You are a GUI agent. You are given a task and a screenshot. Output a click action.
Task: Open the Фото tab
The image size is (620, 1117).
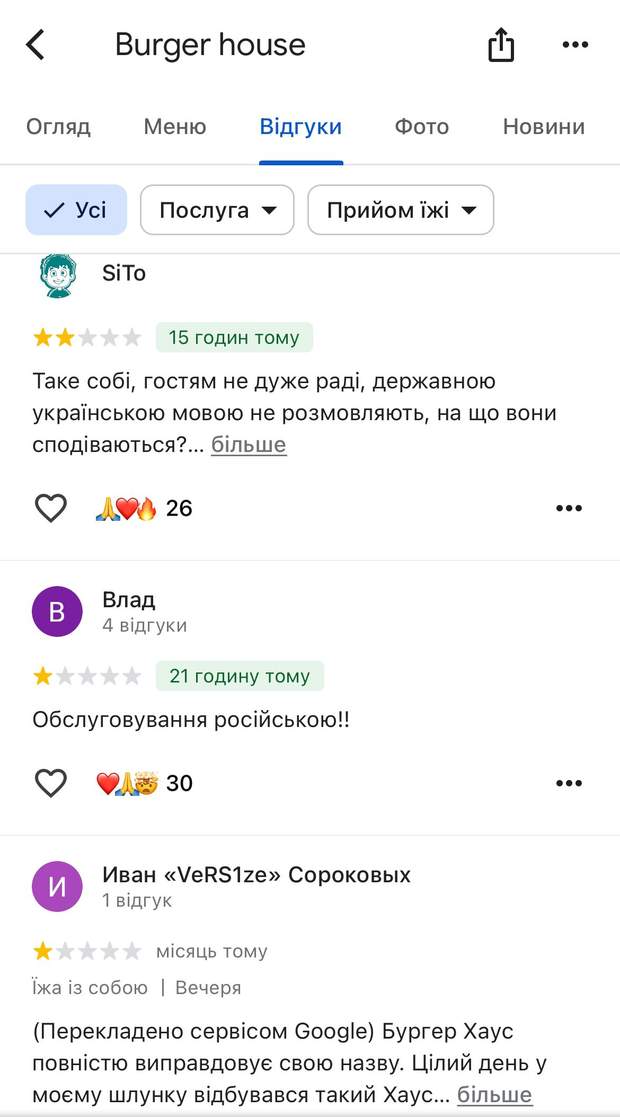point(421,127)
